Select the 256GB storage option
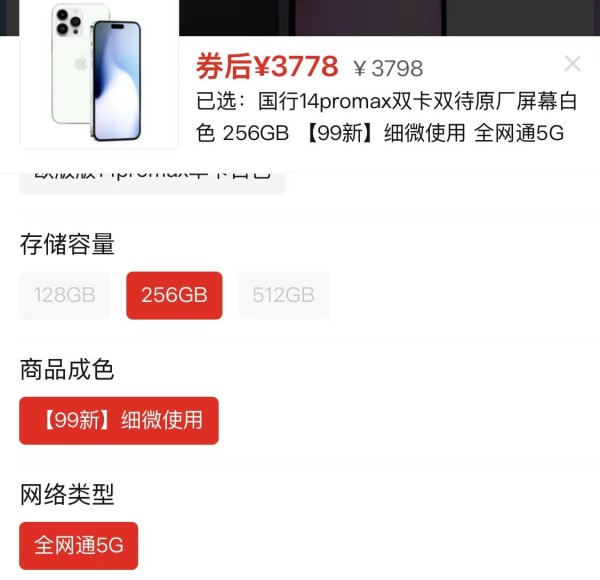Screen dimensions: 600x580 (174, 295)
